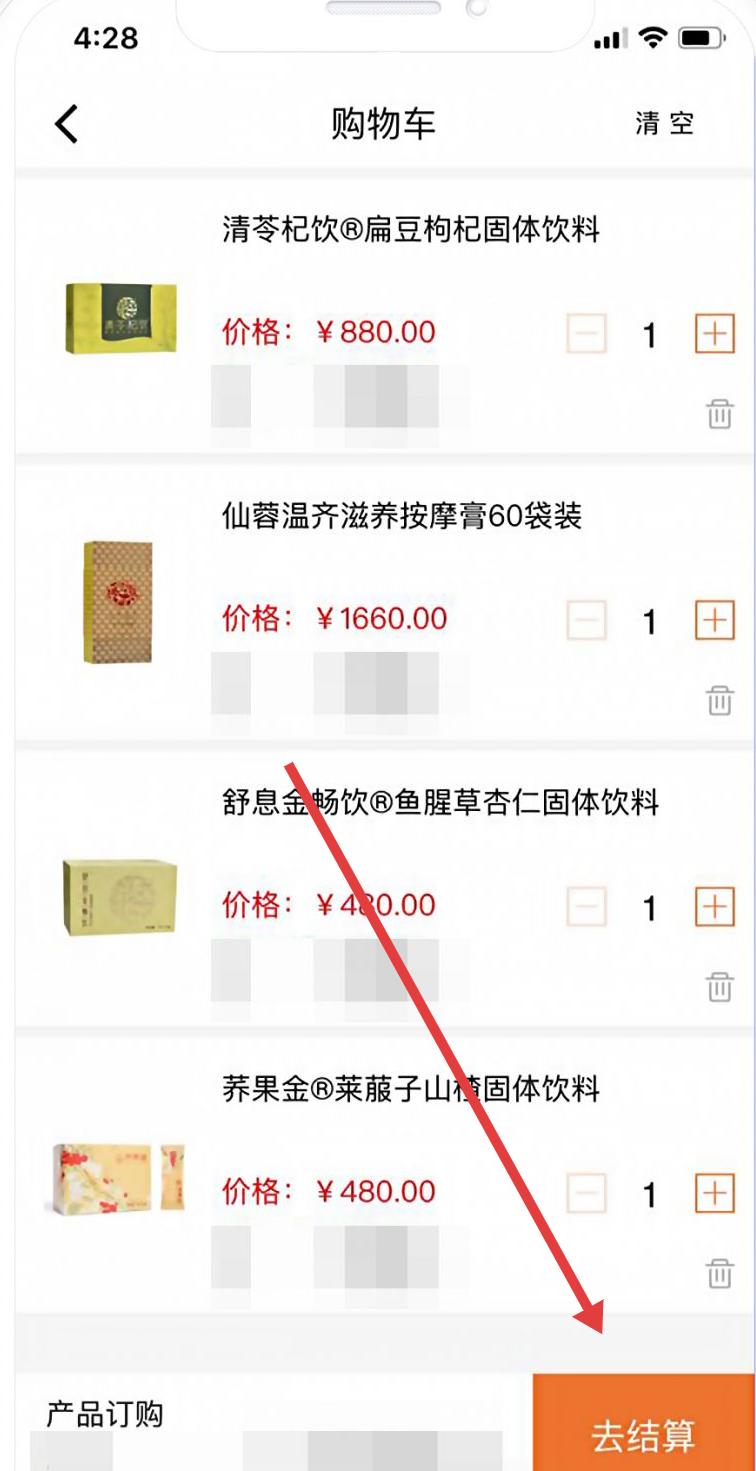Viewport: 756px width, 1471px height.
Task: Increase quantity of 清芩杞饮 drink
Action: [x=715, y=335]
